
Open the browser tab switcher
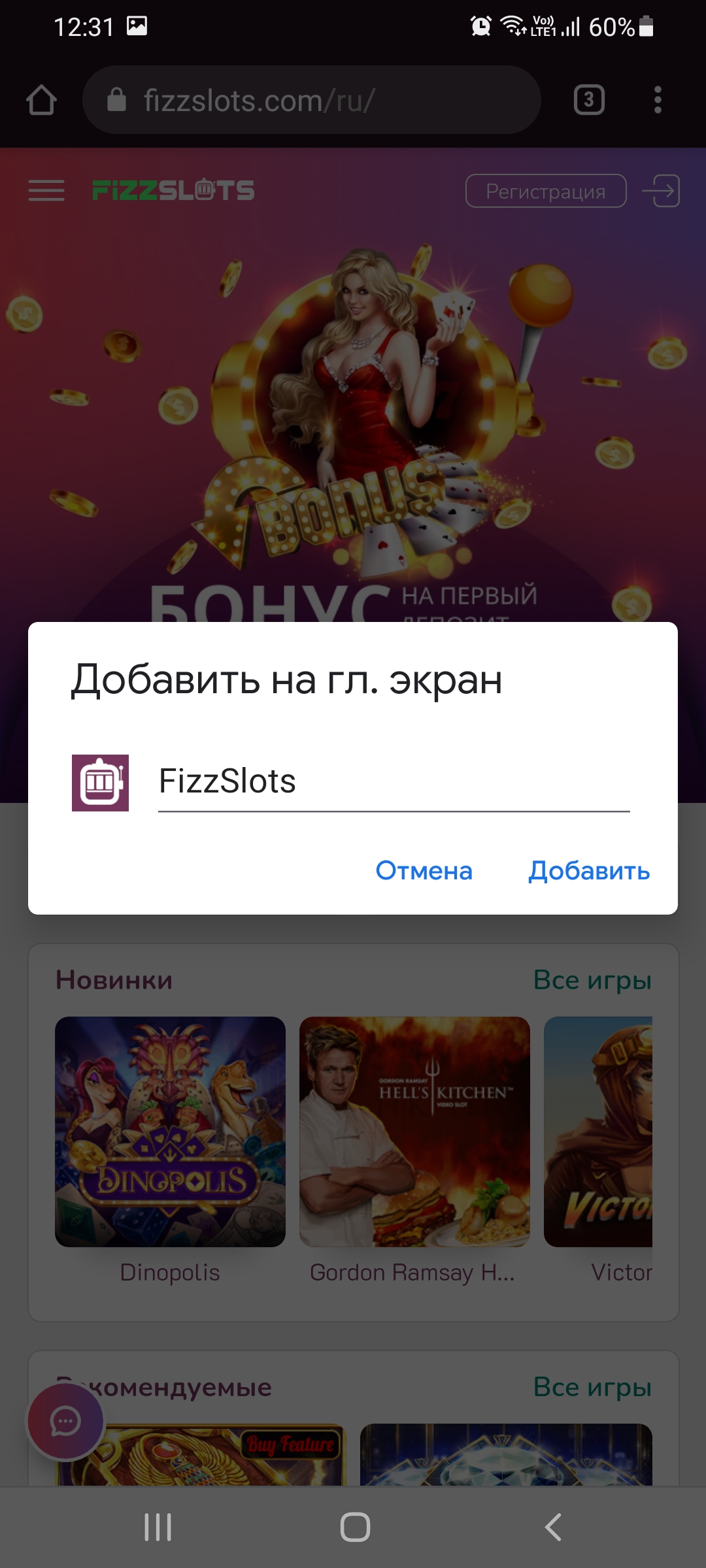click(x=588, y=100)
